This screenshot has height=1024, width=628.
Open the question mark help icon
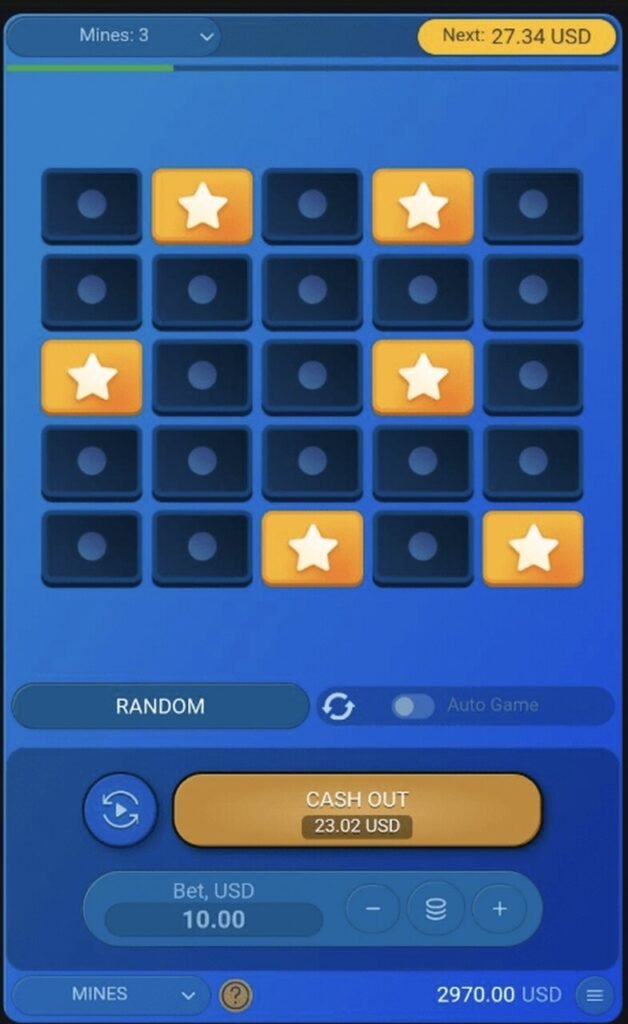point(236,995)
